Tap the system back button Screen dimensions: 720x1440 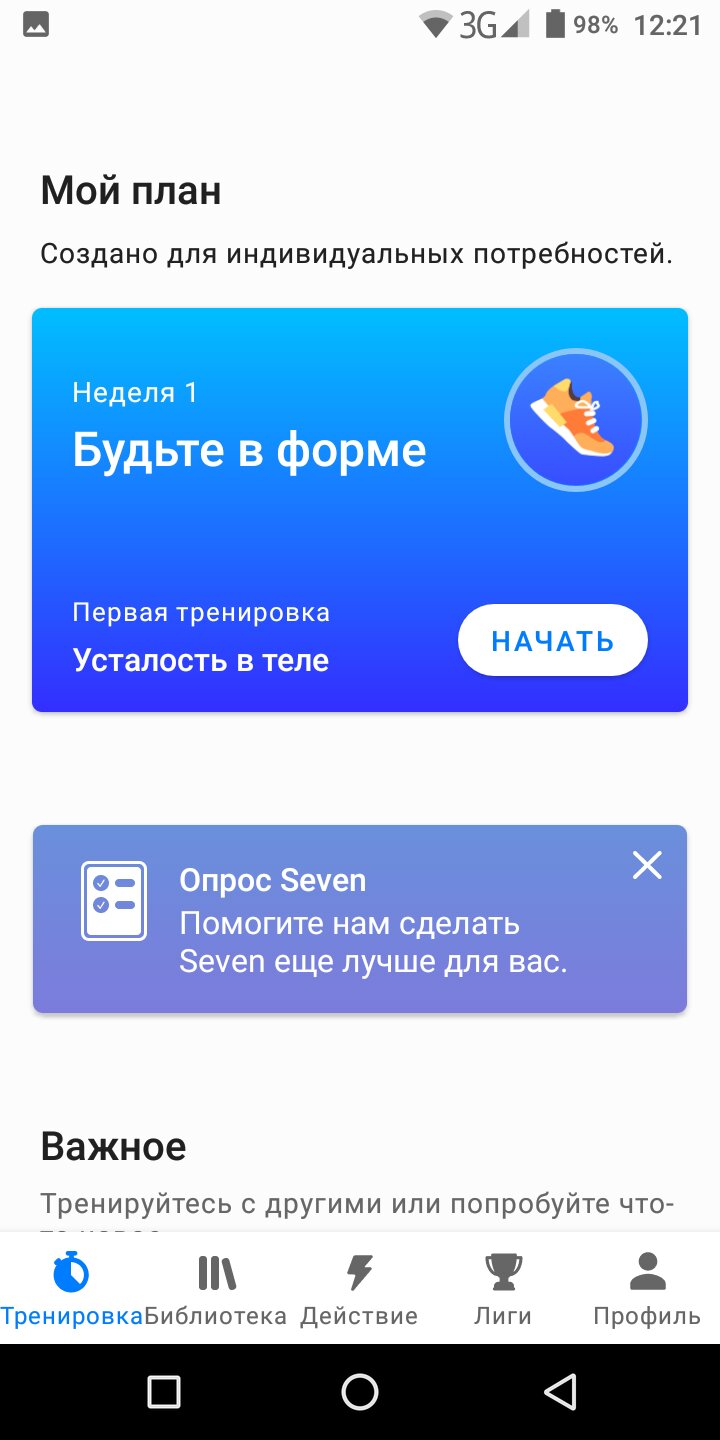point(561,1391)
